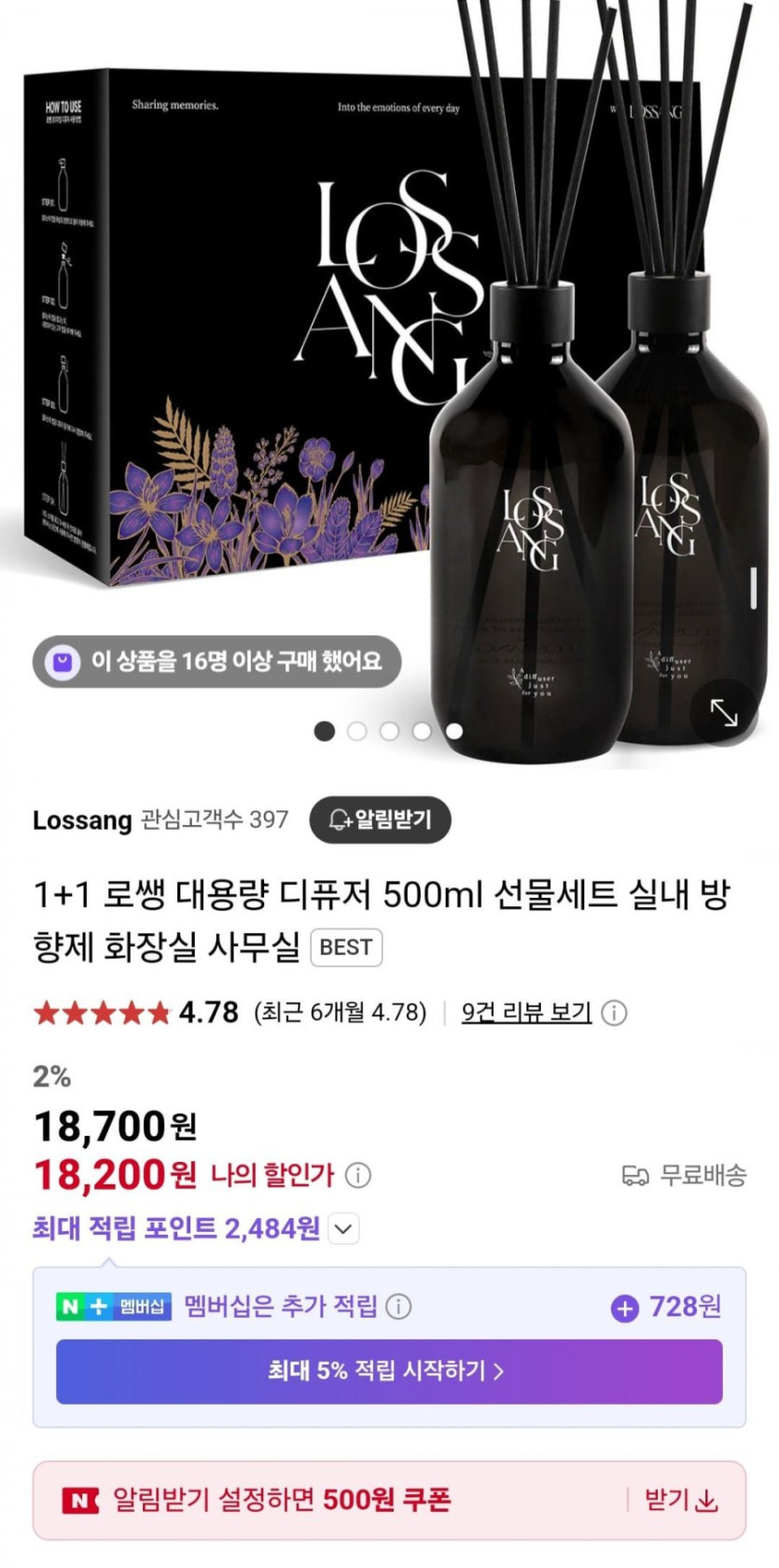Open the review rating info icon
779x1568 pixels.
614,1013
